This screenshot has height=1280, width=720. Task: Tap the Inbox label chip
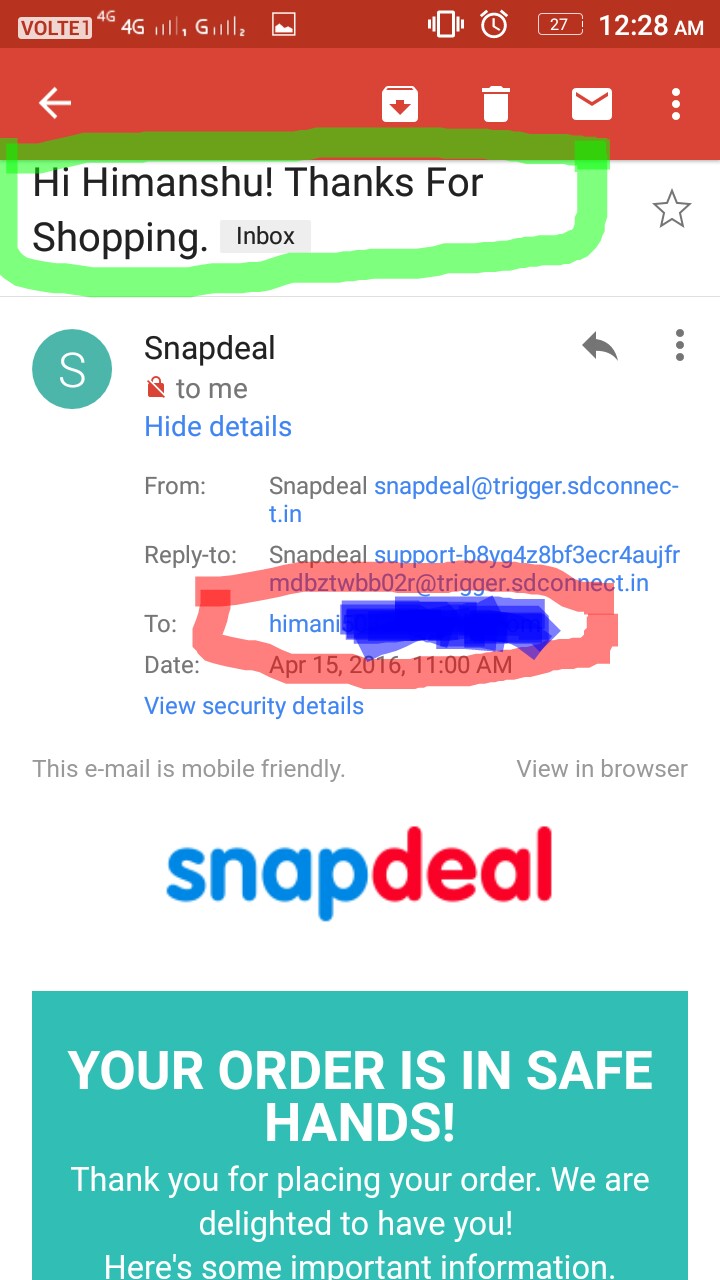(265, 237)
